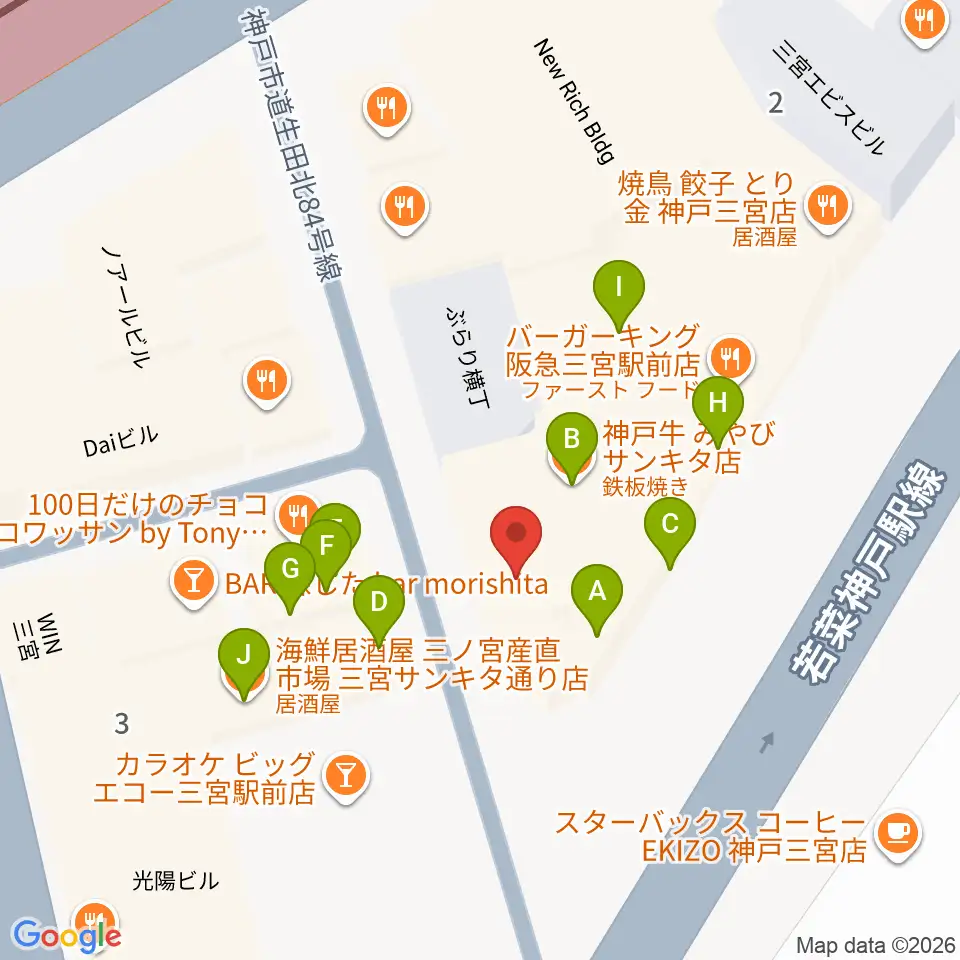The height and width of the screenshot is (960, 960).
Task: Select the green marker labeled H
Action: click(718, 411)
